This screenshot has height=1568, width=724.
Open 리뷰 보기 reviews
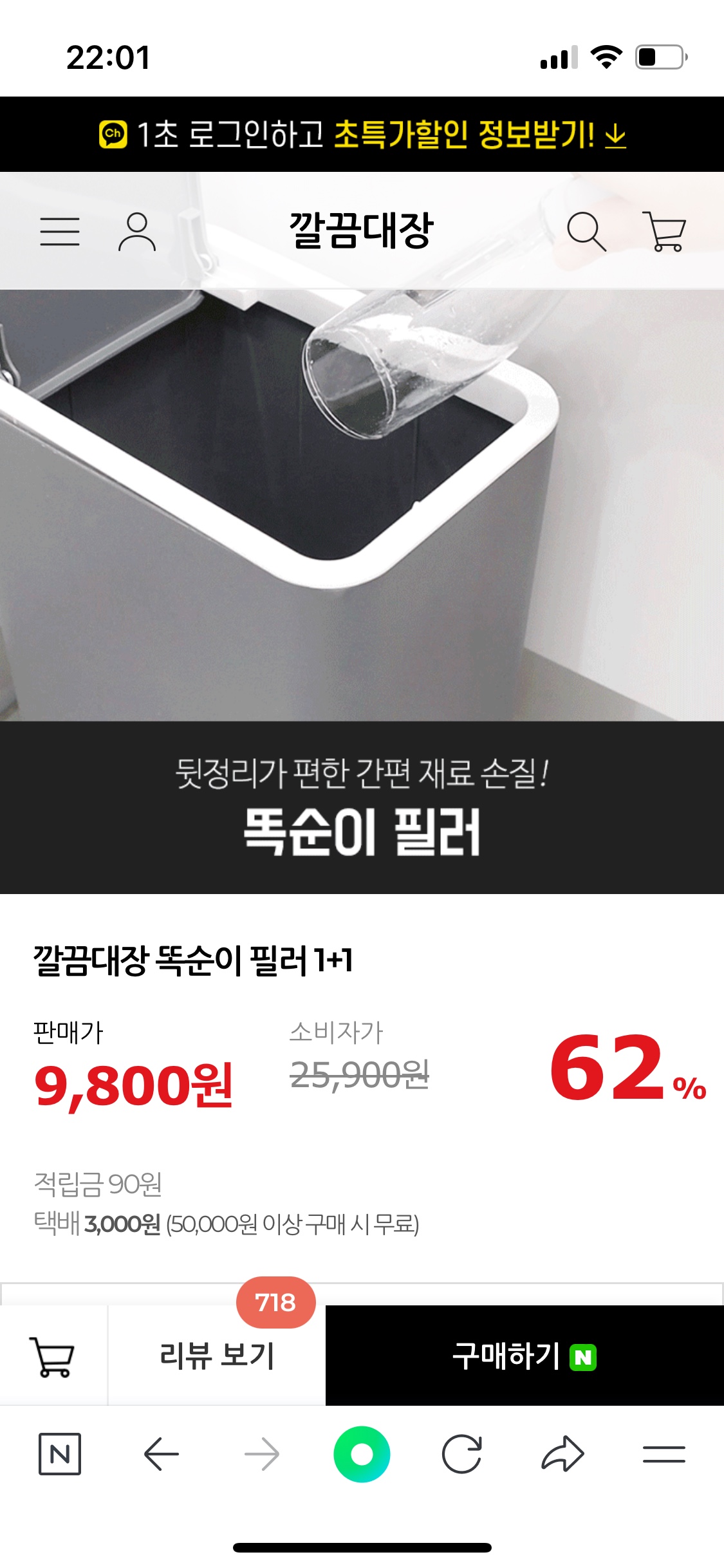point(217,1356)
